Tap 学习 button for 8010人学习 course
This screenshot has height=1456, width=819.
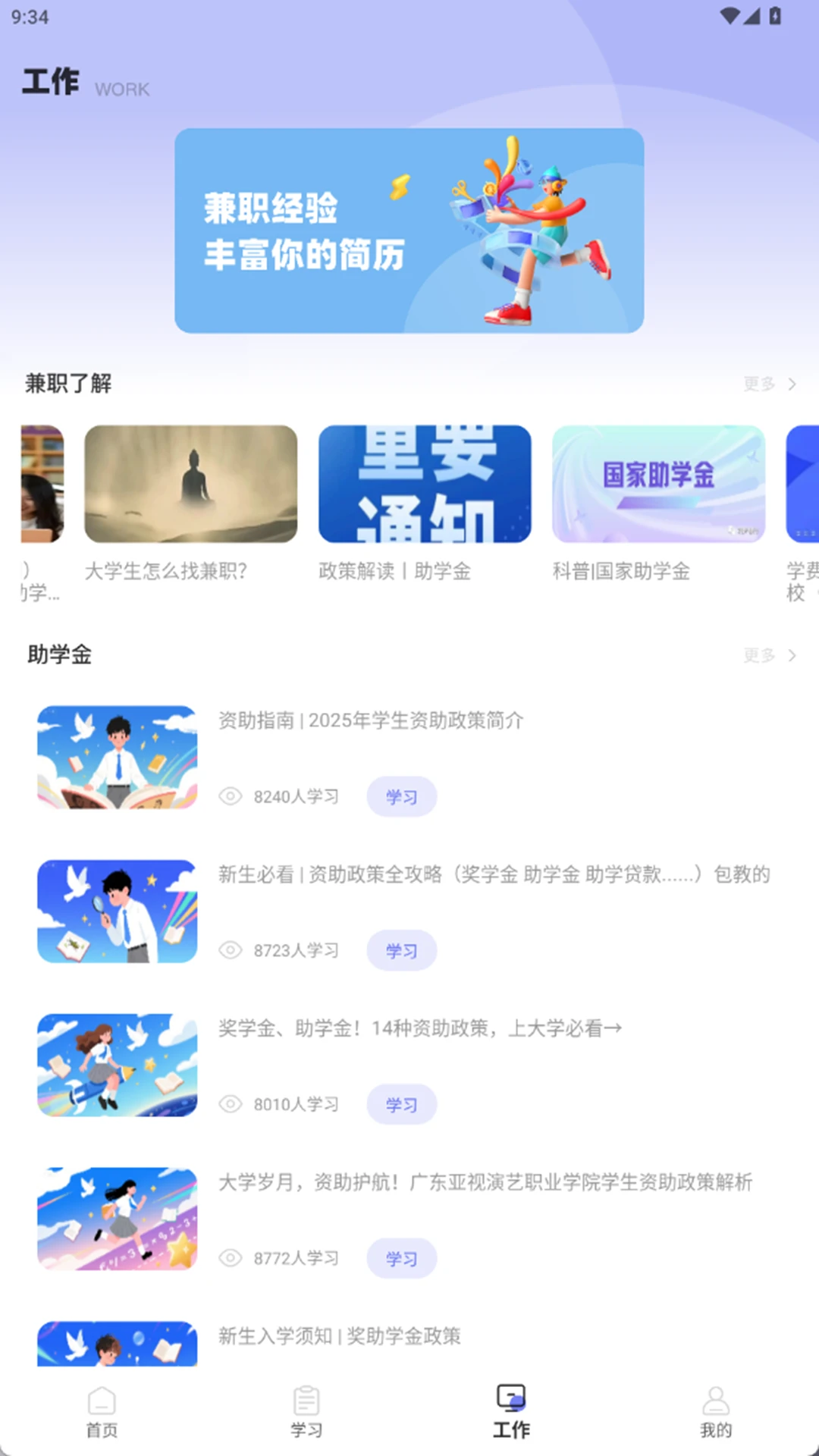tap(401, 1105)
